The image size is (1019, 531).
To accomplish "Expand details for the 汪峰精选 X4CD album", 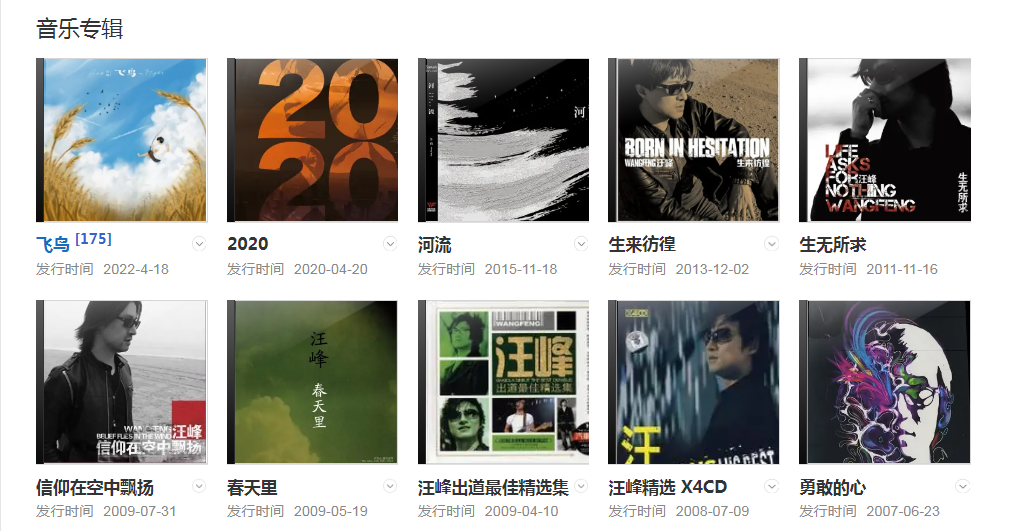I will [x=771, y=486].
